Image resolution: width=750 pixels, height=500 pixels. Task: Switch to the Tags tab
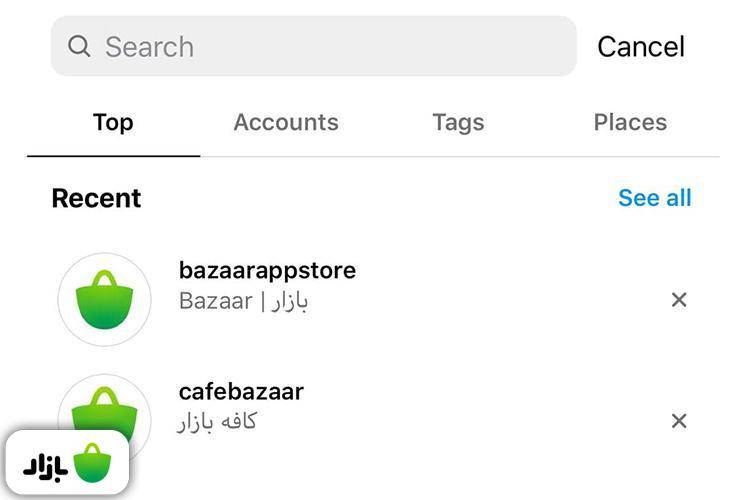coord(458,122)
